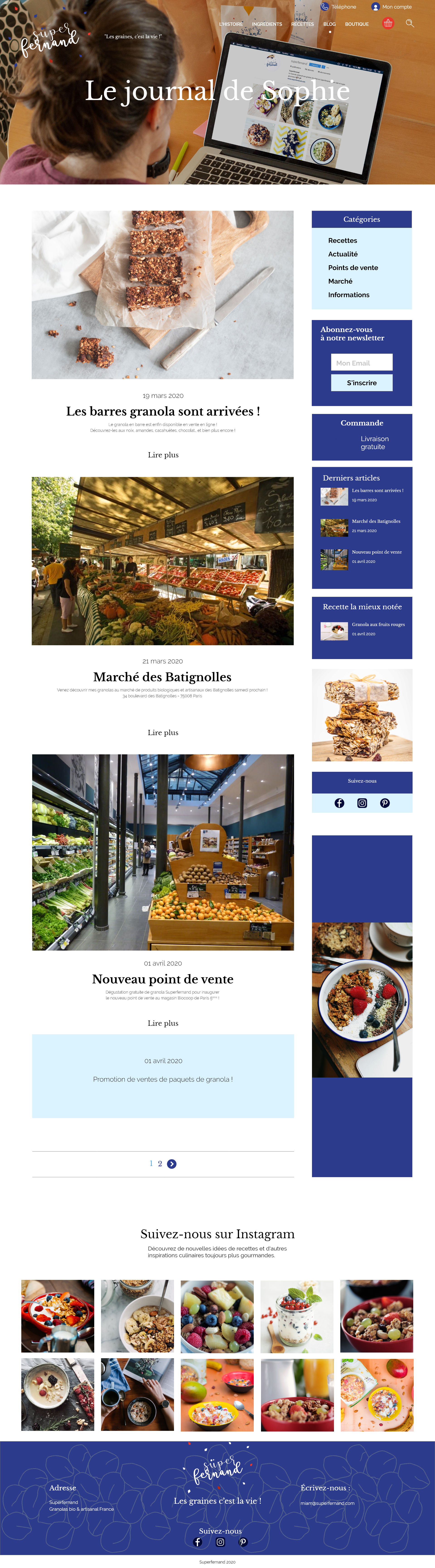Image resolution: width=435 pixels, height=1568 pixels.
Task: Select the Recettes category
Action: [342, 240]
